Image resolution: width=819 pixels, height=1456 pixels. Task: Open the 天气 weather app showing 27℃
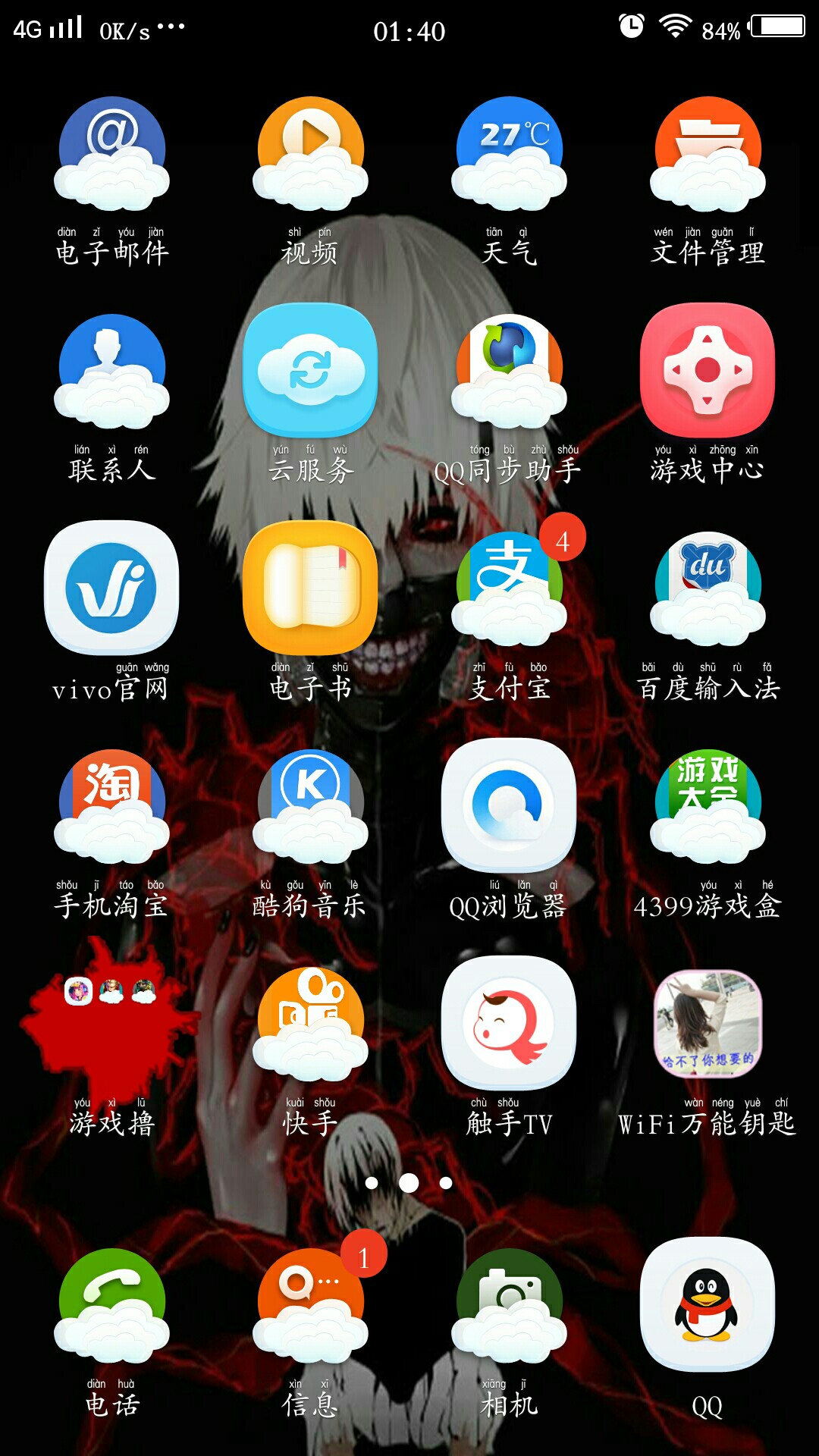(x=509, y=152)
